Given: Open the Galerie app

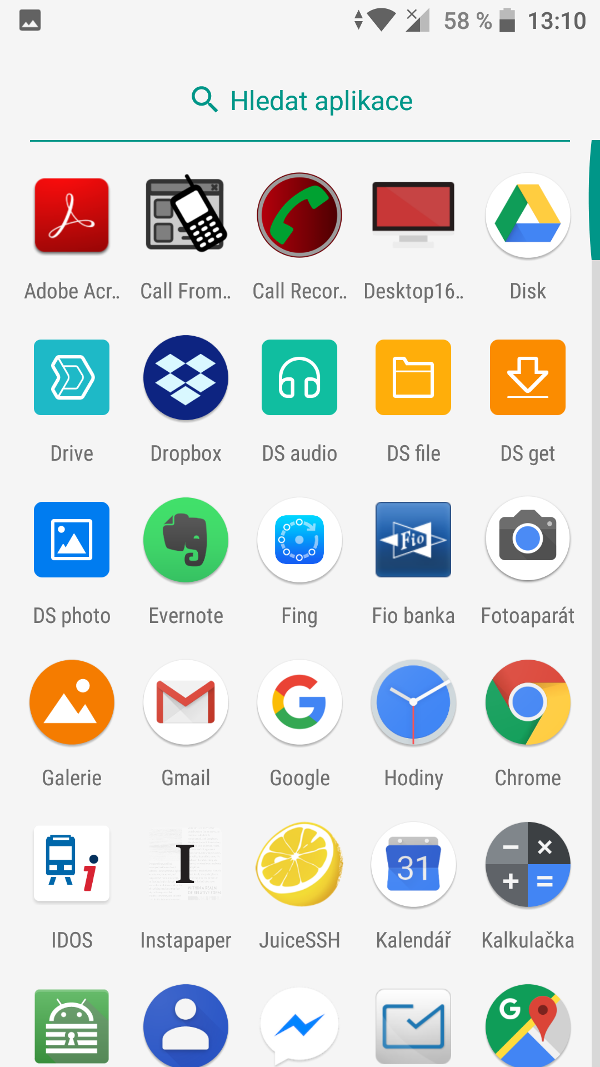Looking at the screenshot, I should point(72,702).
